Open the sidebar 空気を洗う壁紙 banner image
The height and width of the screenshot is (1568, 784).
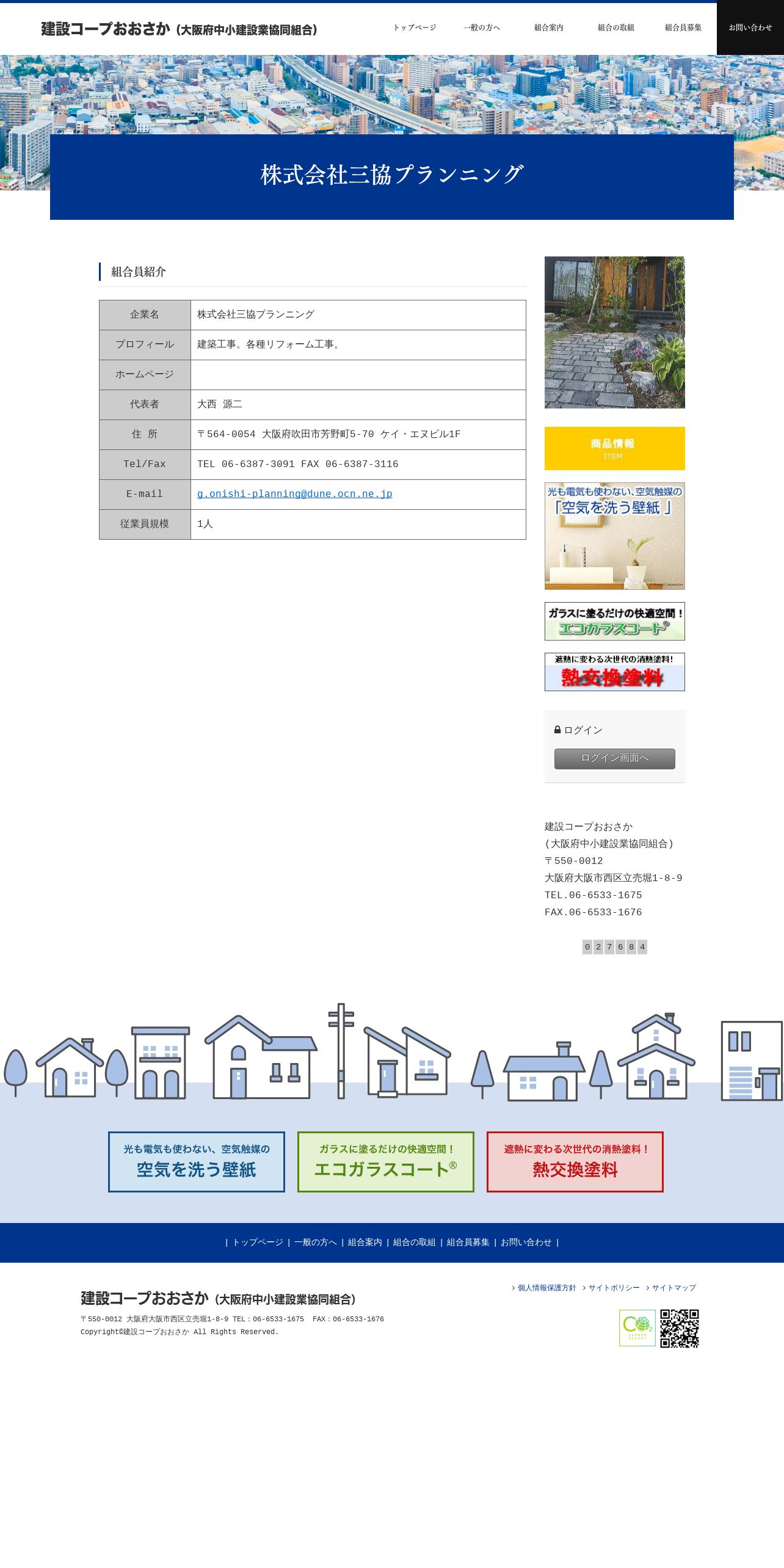click(x=614, y=536)
